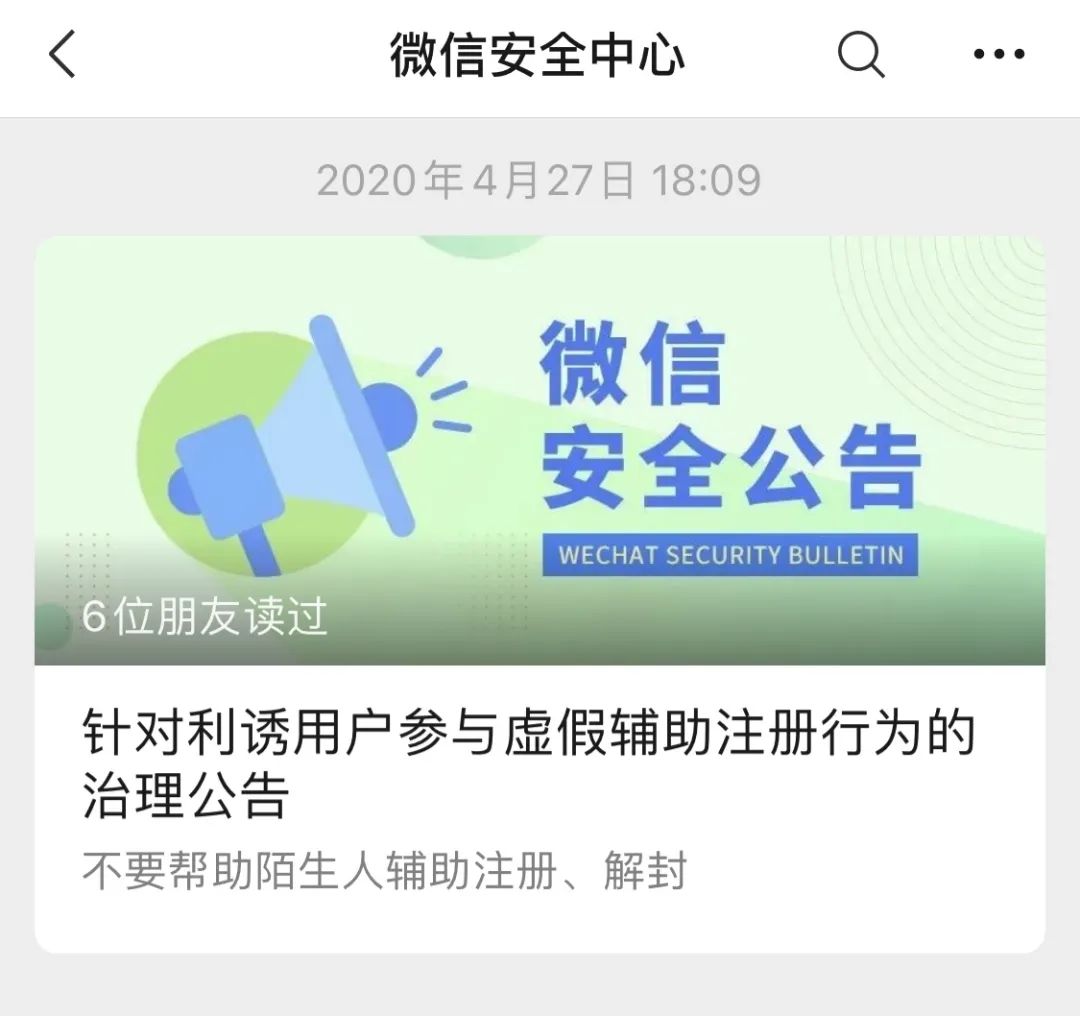The width and height of the screenshot is (1080, 1016).
Task: Go back using the top-left arrow
Action: 62,55
